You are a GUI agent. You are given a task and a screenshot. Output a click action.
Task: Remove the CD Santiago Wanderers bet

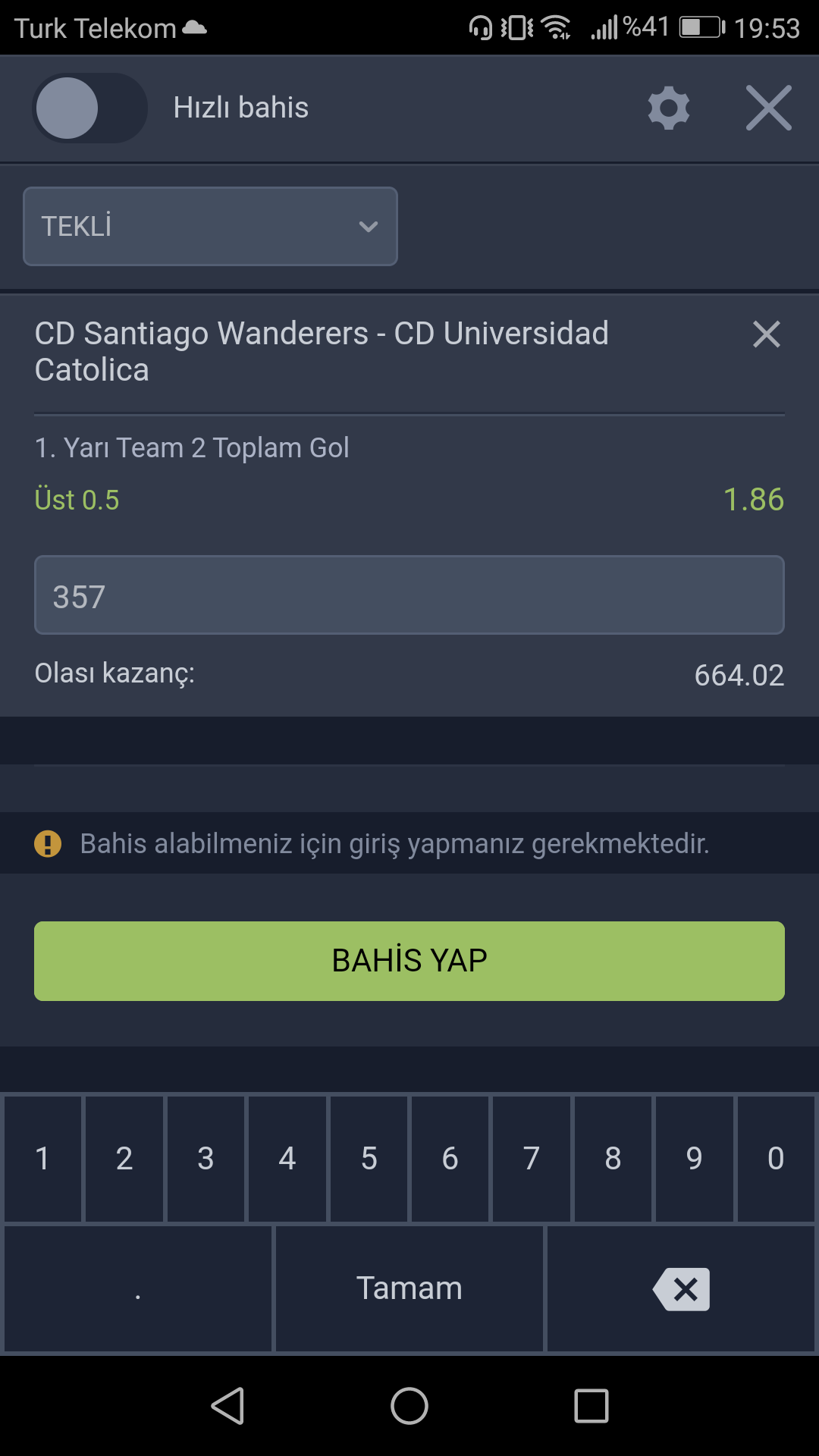[x=767, y=334]
